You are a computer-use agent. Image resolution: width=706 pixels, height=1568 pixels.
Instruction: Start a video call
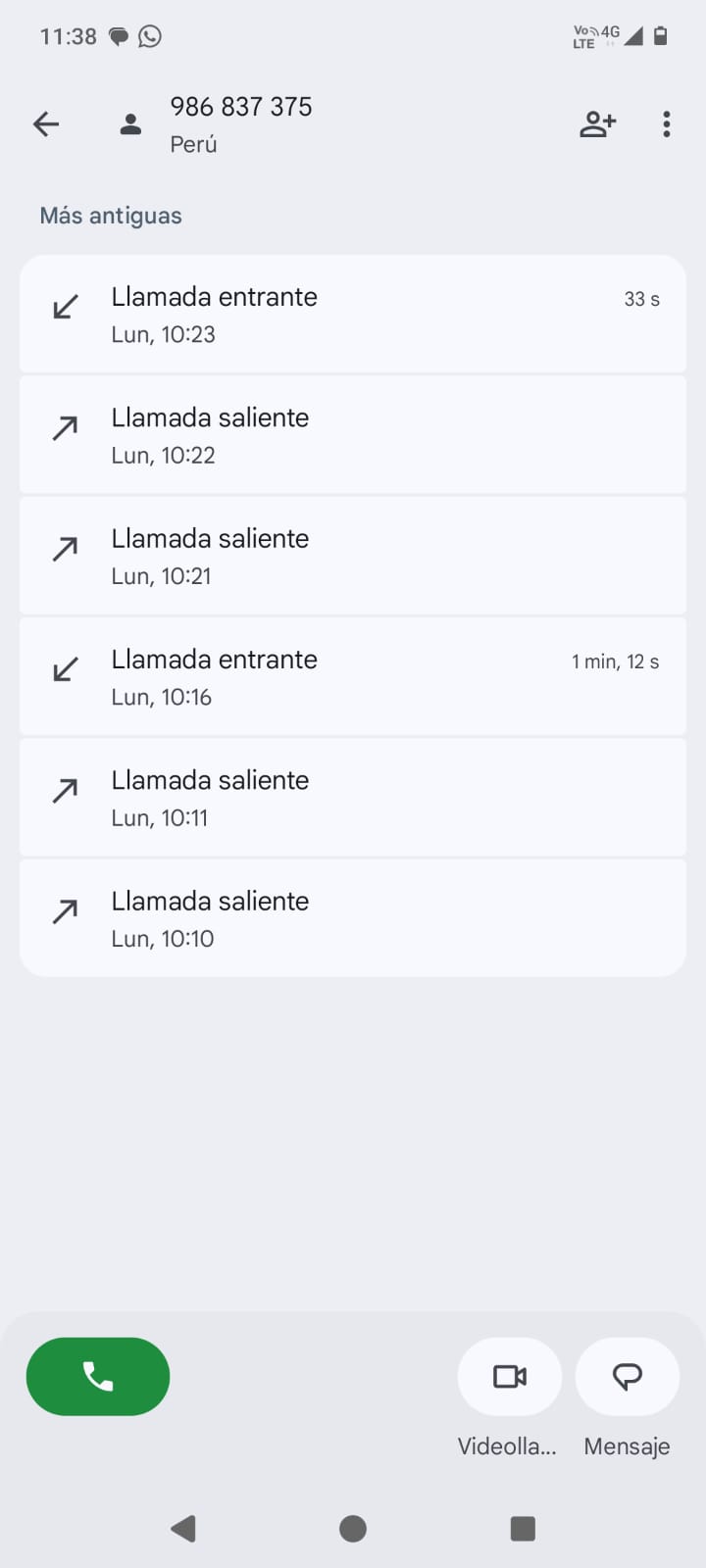click(x=509, y=1377)
